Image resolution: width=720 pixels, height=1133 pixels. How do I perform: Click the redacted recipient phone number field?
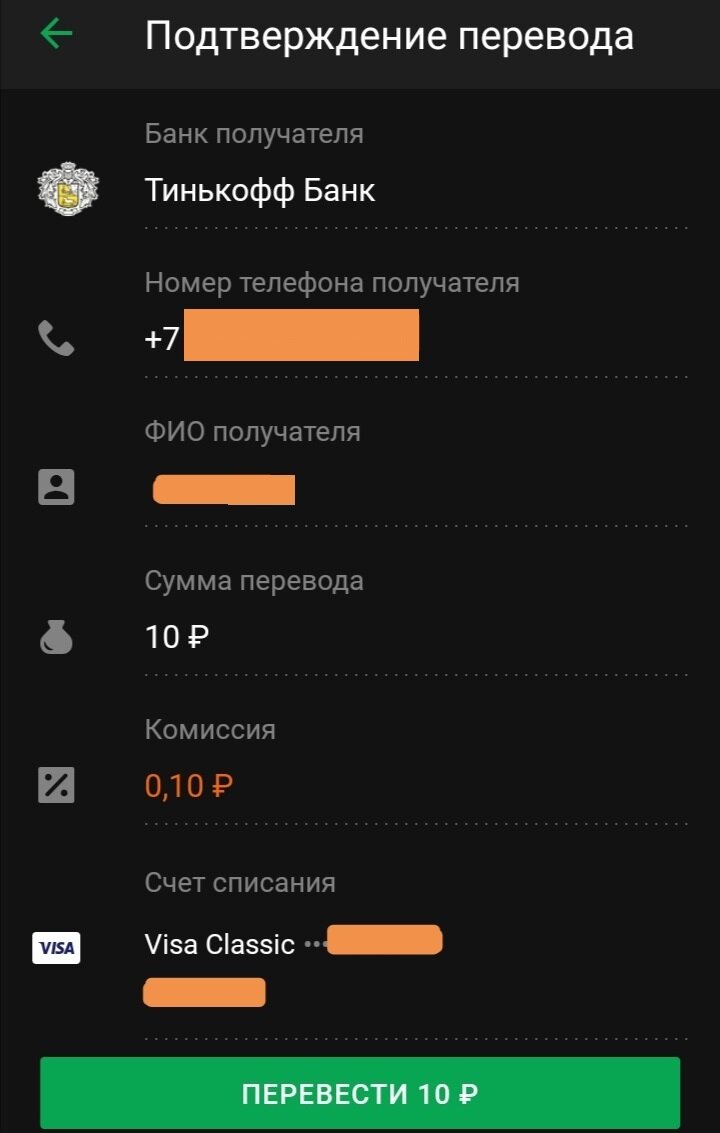pos(290,338)
